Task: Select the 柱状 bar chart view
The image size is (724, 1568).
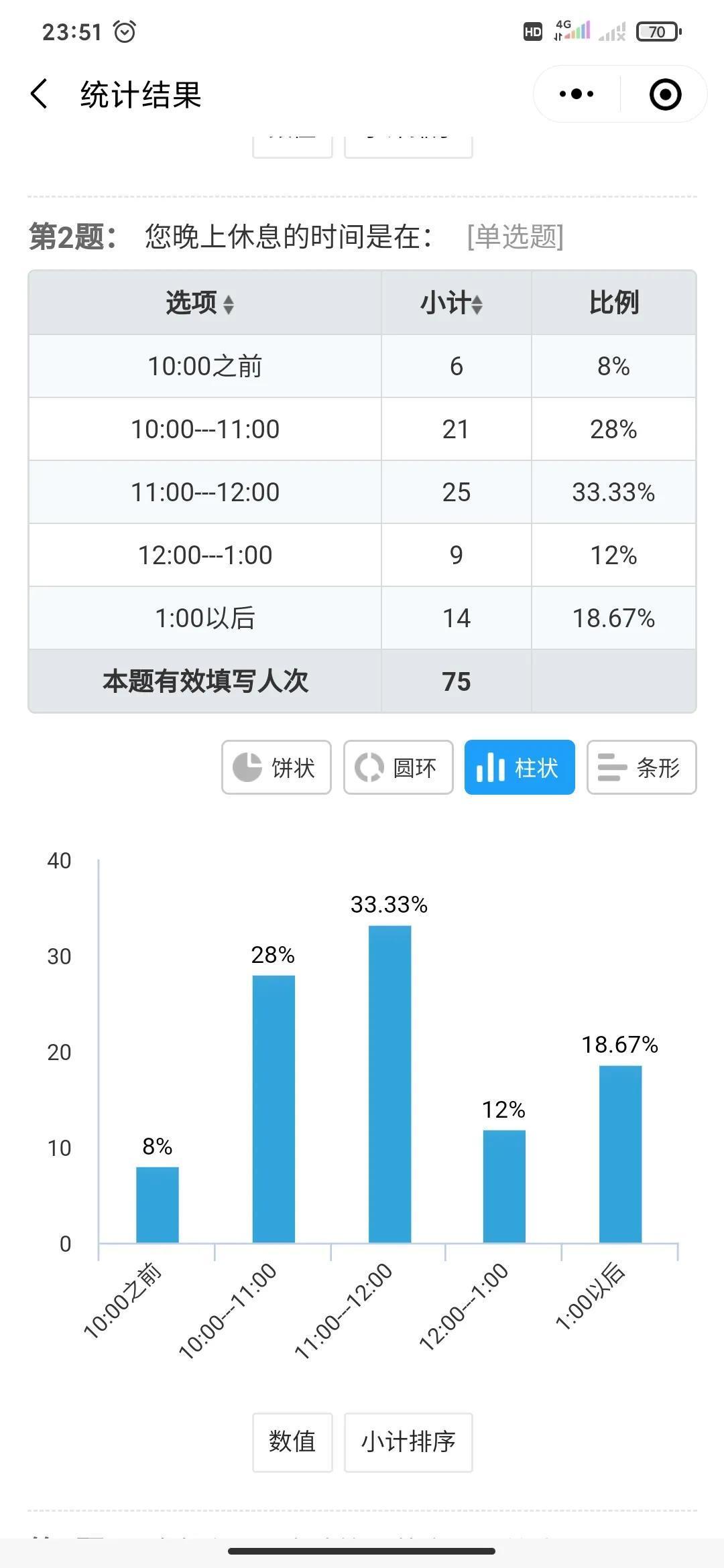Action: click(520, 767)
